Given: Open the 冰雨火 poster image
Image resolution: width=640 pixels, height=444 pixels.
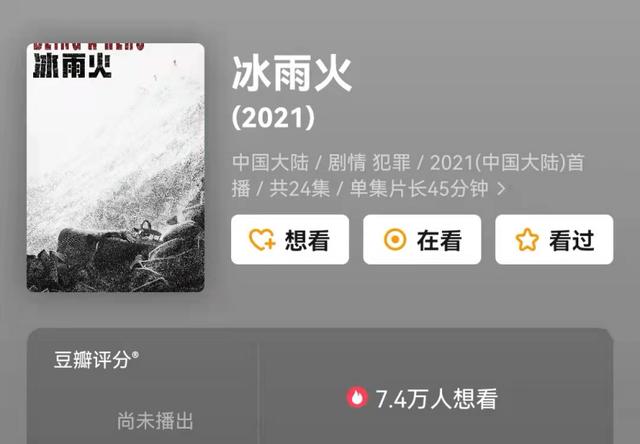Looking at the screenshot, I should click(x=116, y=167).
